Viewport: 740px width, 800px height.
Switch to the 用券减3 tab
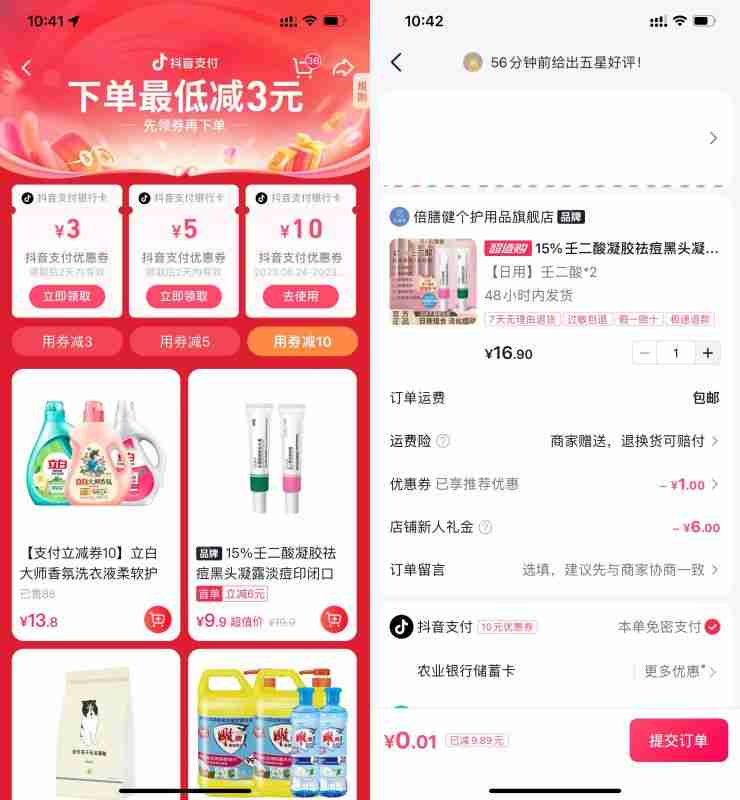click(x=67, y=341)
